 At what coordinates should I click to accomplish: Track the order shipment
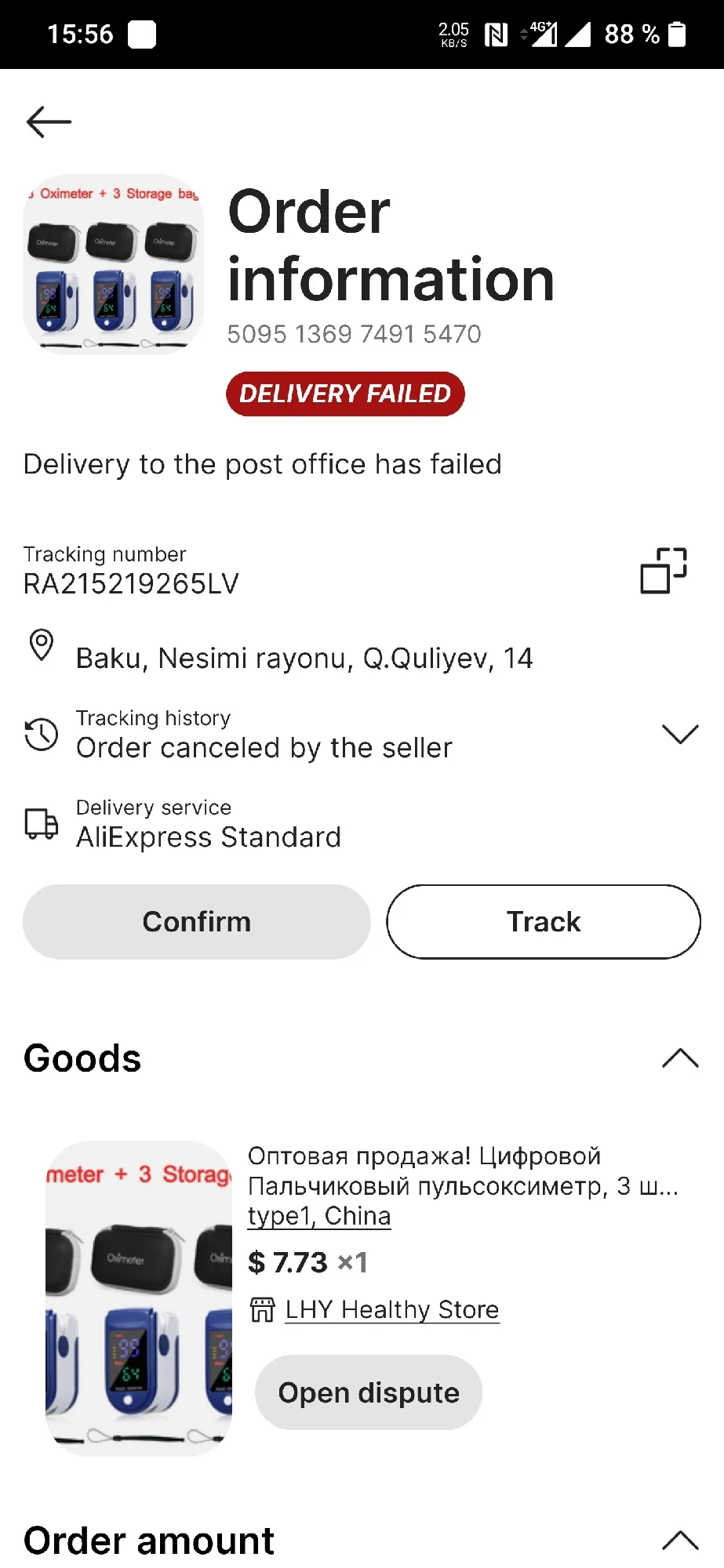(x=543, y=922)
